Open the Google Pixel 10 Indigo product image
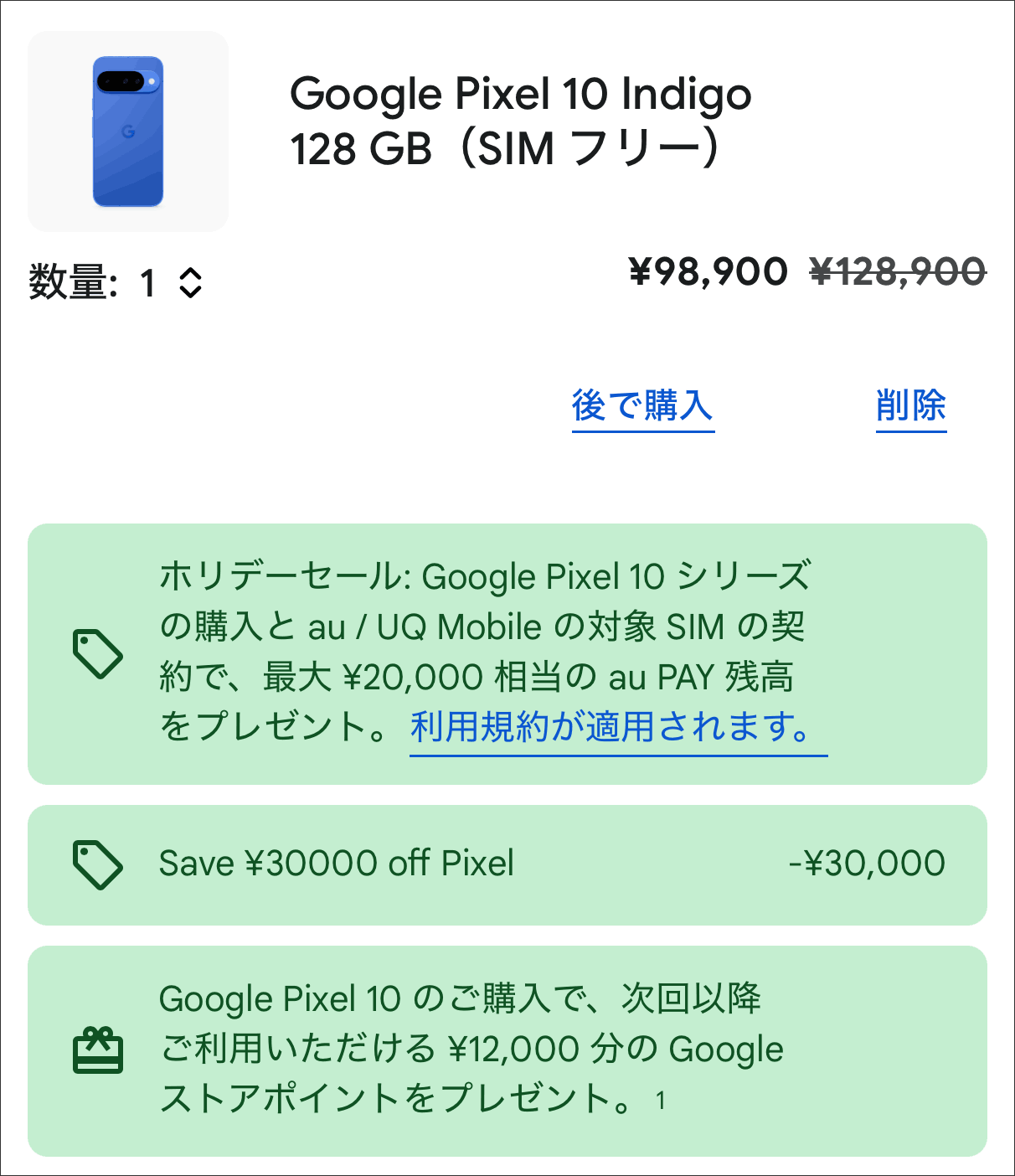 click(x=128, y=132)
